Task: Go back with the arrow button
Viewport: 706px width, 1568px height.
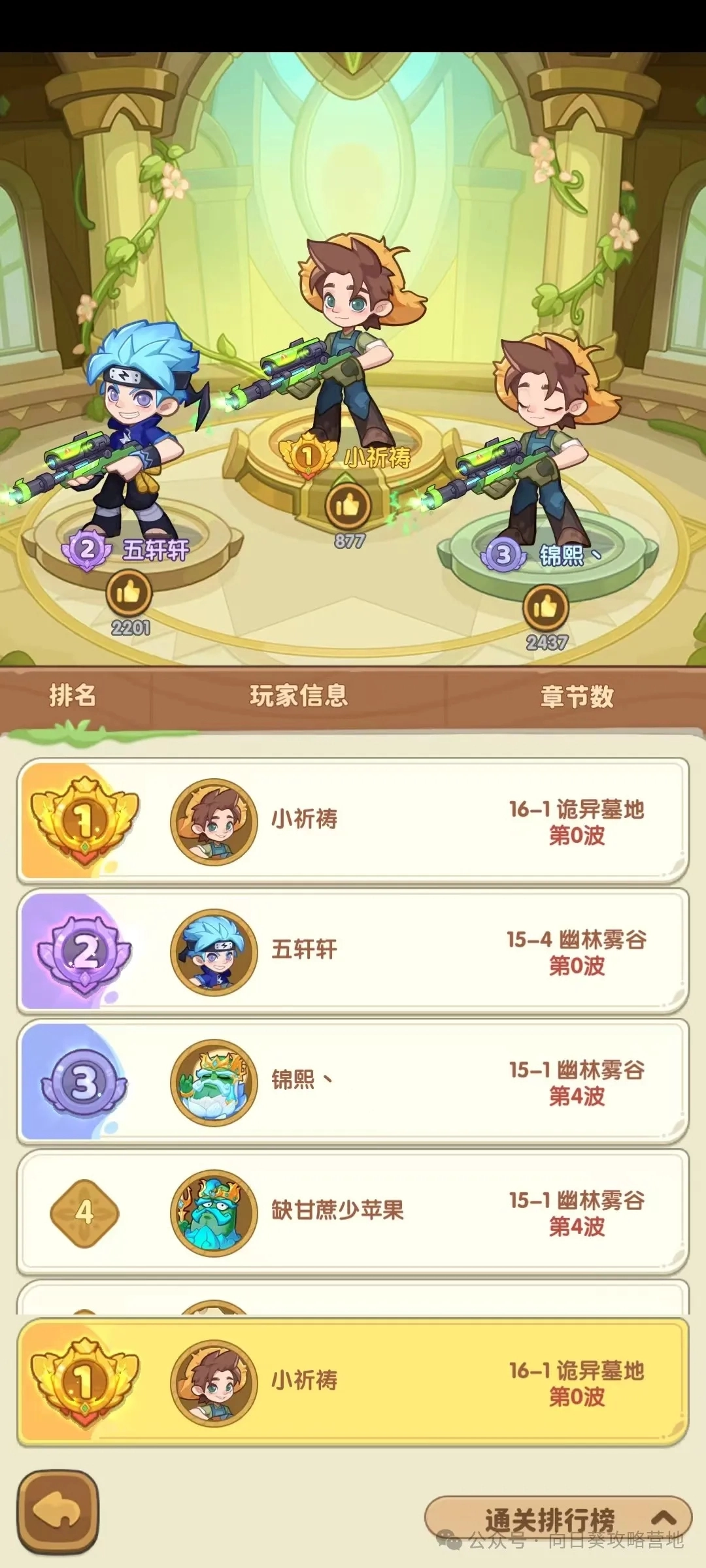Action: tap(58, 1512)
